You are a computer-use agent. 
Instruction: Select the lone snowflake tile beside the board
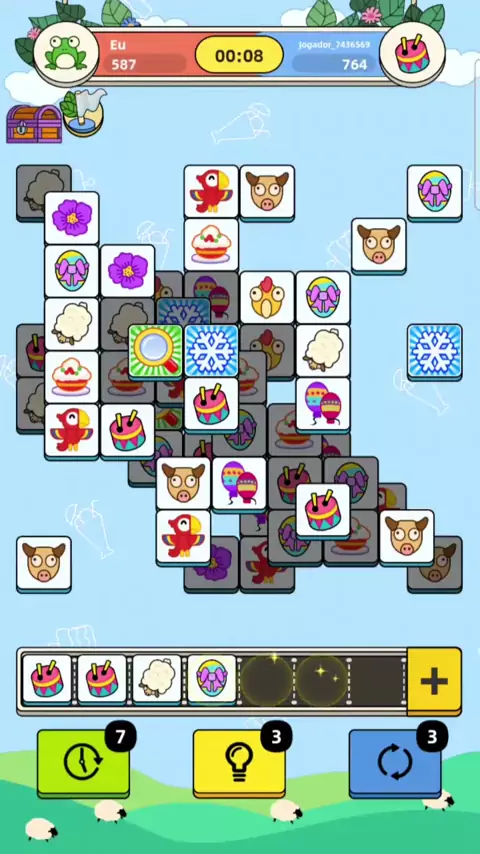click(434, 351)
